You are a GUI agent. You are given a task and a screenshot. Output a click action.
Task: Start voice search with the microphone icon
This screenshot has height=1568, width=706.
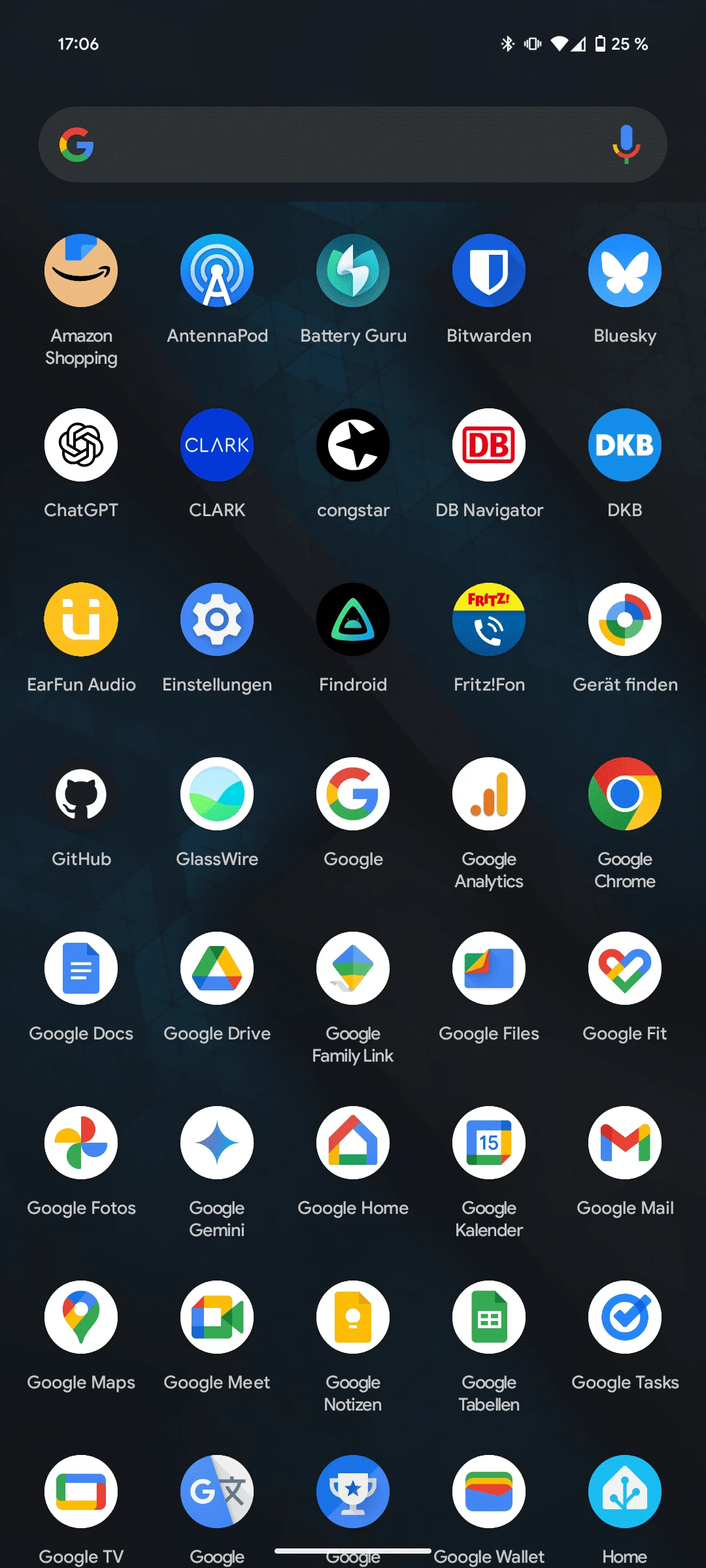pos(626,144)
